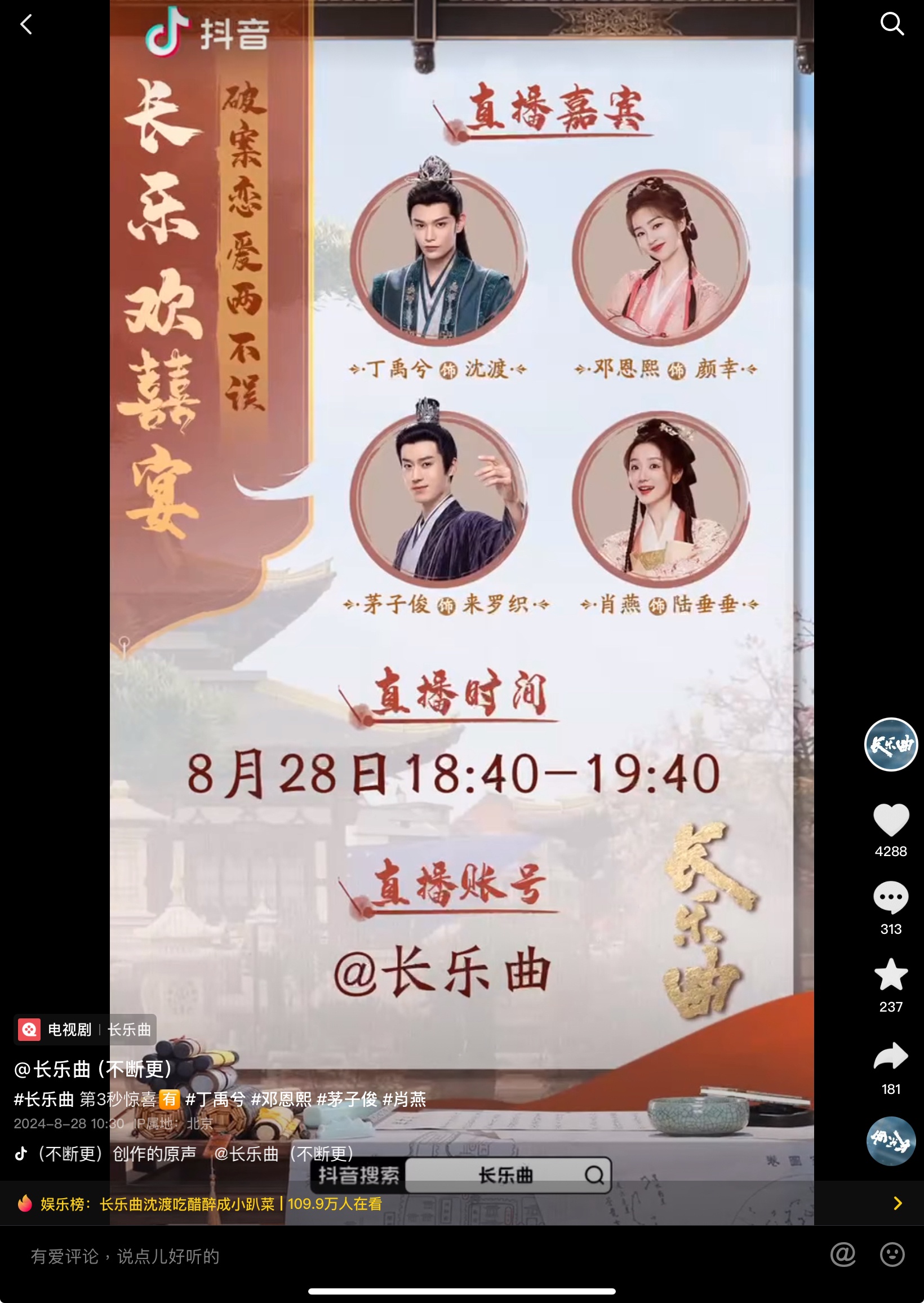
Task: Open the #肖燕 hashtag
Action: 404,1100
